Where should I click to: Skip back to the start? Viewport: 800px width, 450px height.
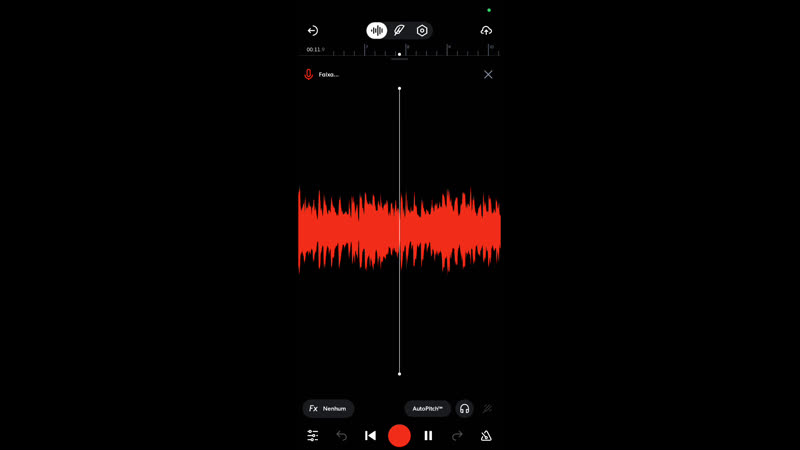[x=370, y=435]
